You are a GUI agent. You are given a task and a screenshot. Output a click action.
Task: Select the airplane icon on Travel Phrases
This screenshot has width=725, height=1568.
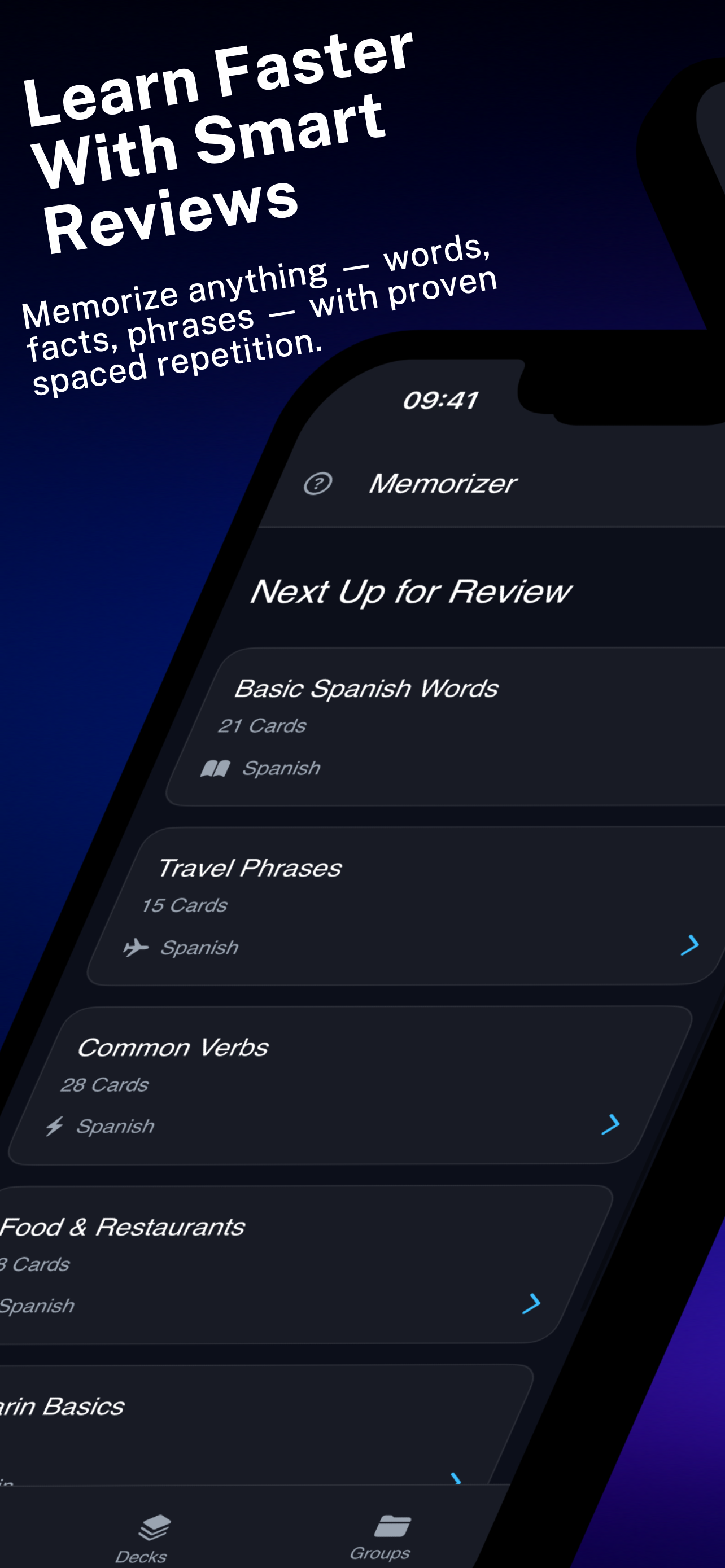click(137, 947)
